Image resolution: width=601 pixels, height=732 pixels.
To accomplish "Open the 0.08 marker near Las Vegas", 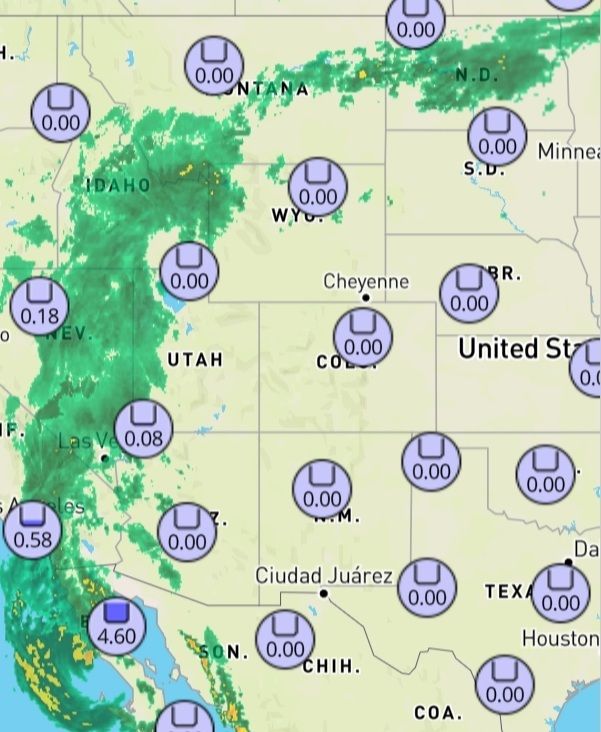I will (x=144, y=428).
